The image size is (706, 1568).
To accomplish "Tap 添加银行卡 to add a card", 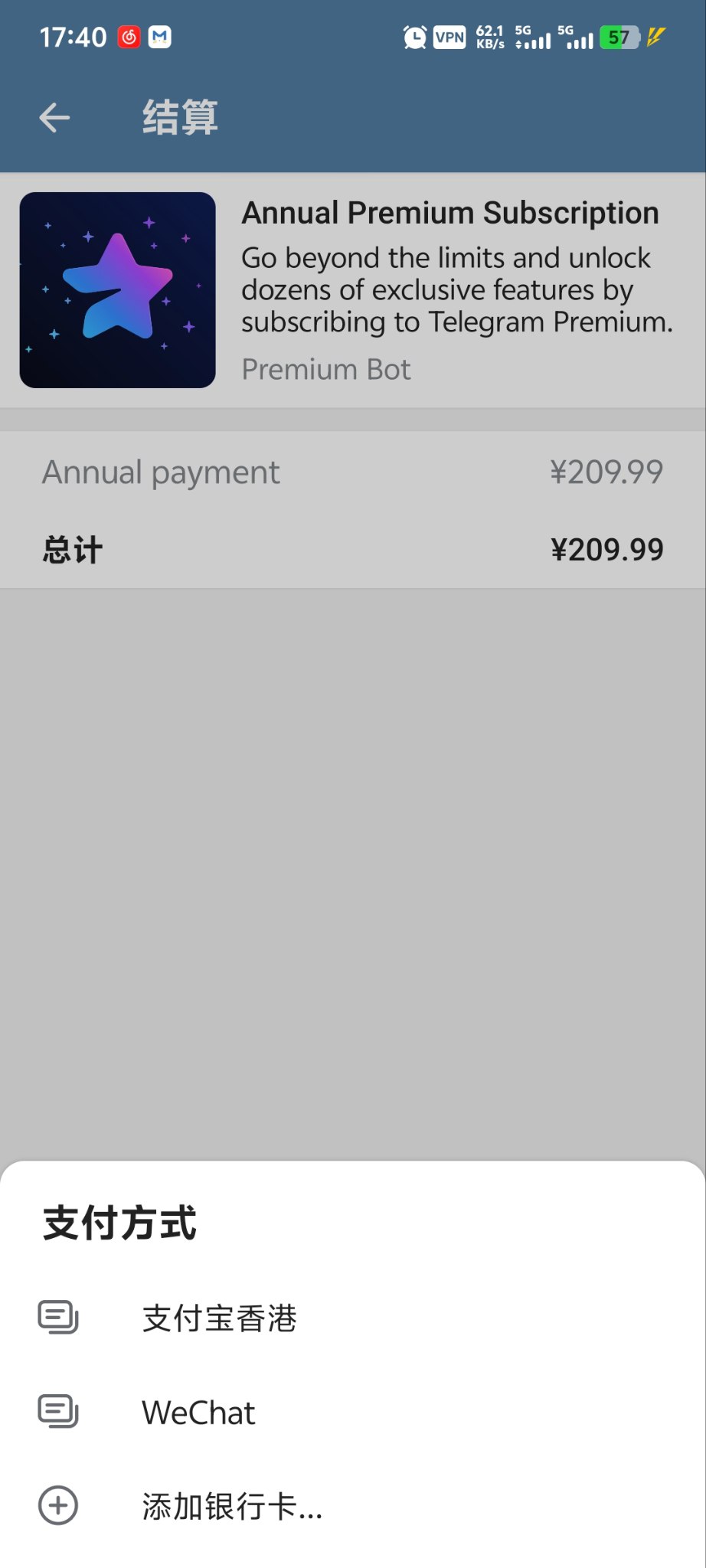I will point(231,1507).
